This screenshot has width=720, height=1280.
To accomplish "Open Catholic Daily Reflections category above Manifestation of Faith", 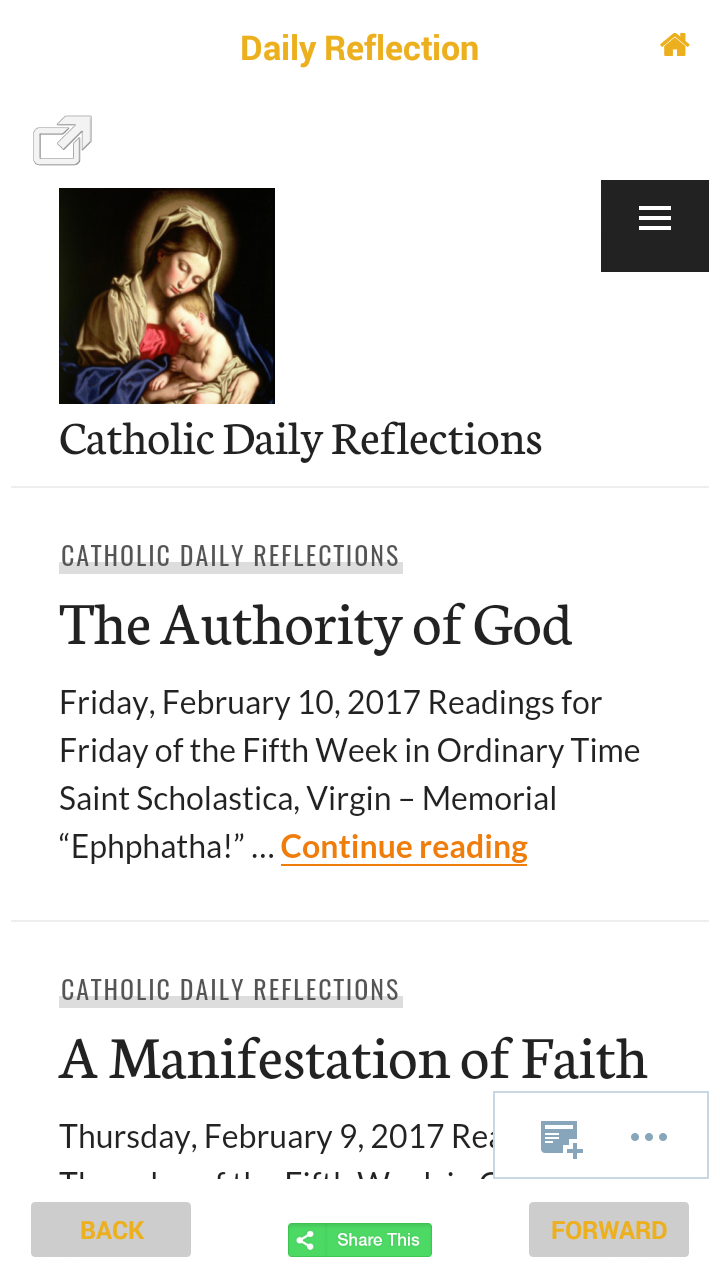I will click(230, 990).
